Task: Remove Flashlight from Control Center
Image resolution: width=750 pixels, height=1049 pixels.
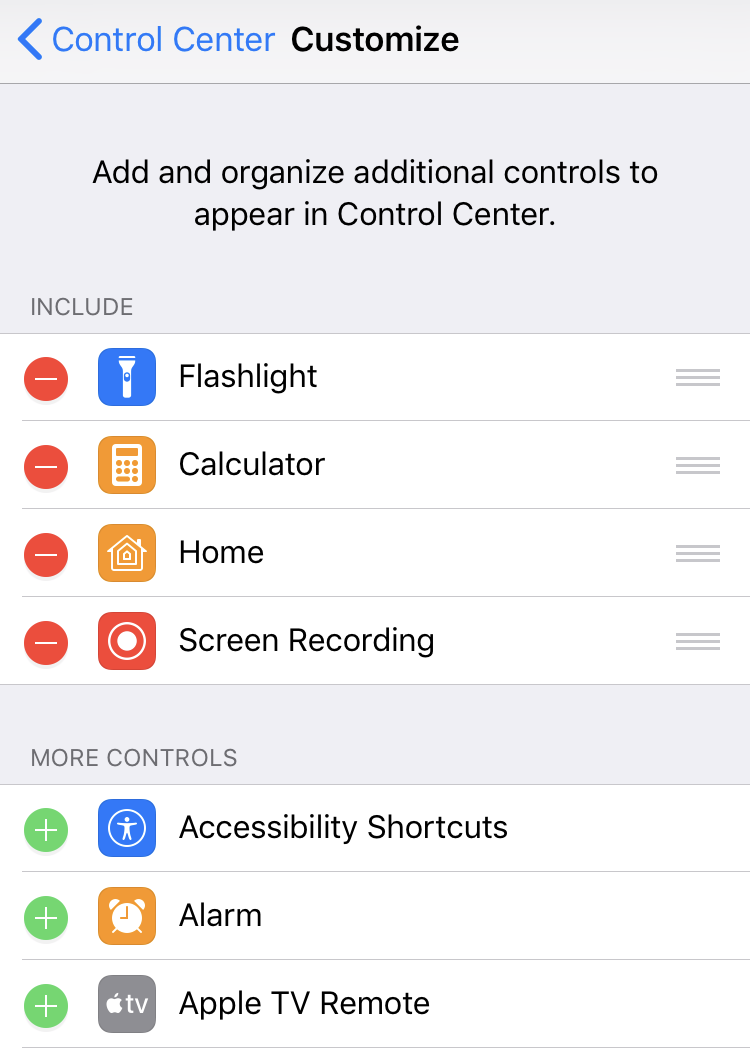Action: [45, 378]
